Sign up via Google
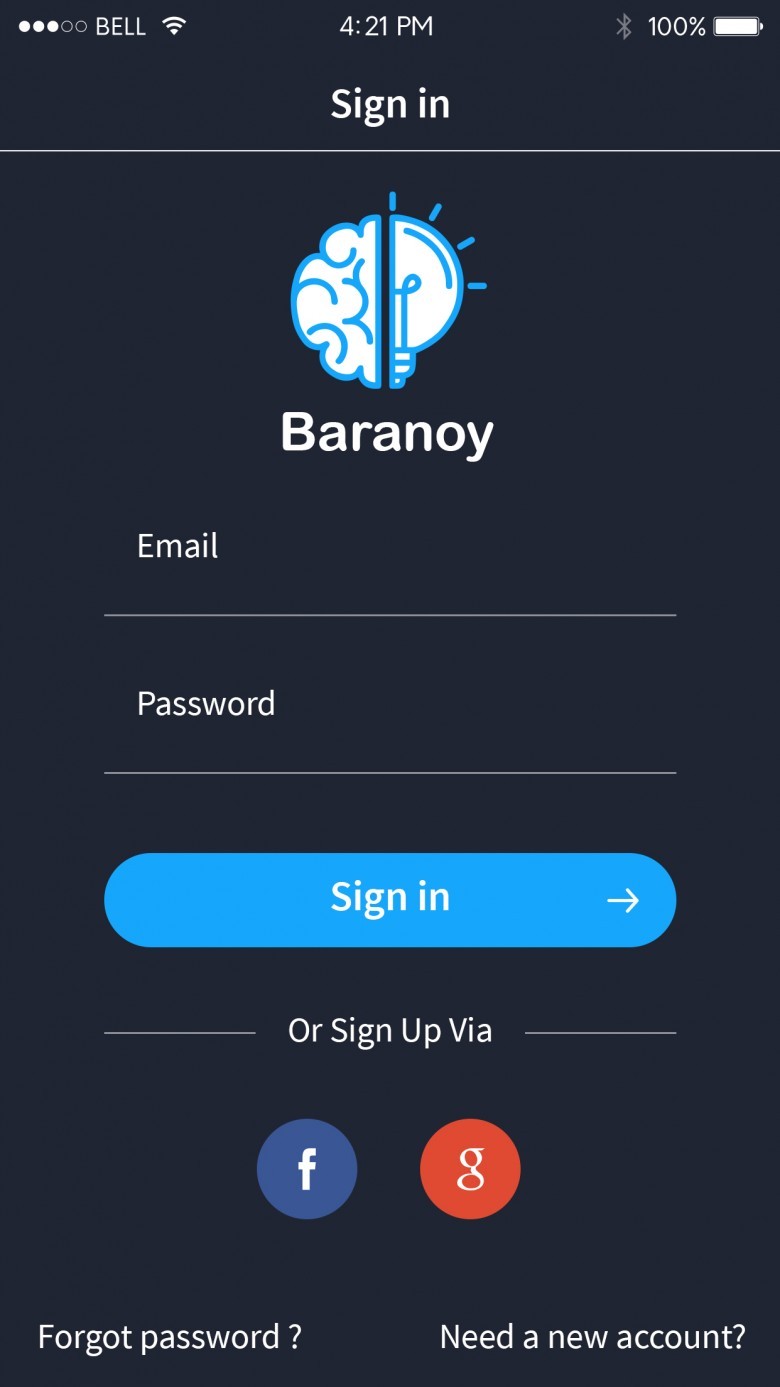The image size is (780, 1387). click(470, 1168)
